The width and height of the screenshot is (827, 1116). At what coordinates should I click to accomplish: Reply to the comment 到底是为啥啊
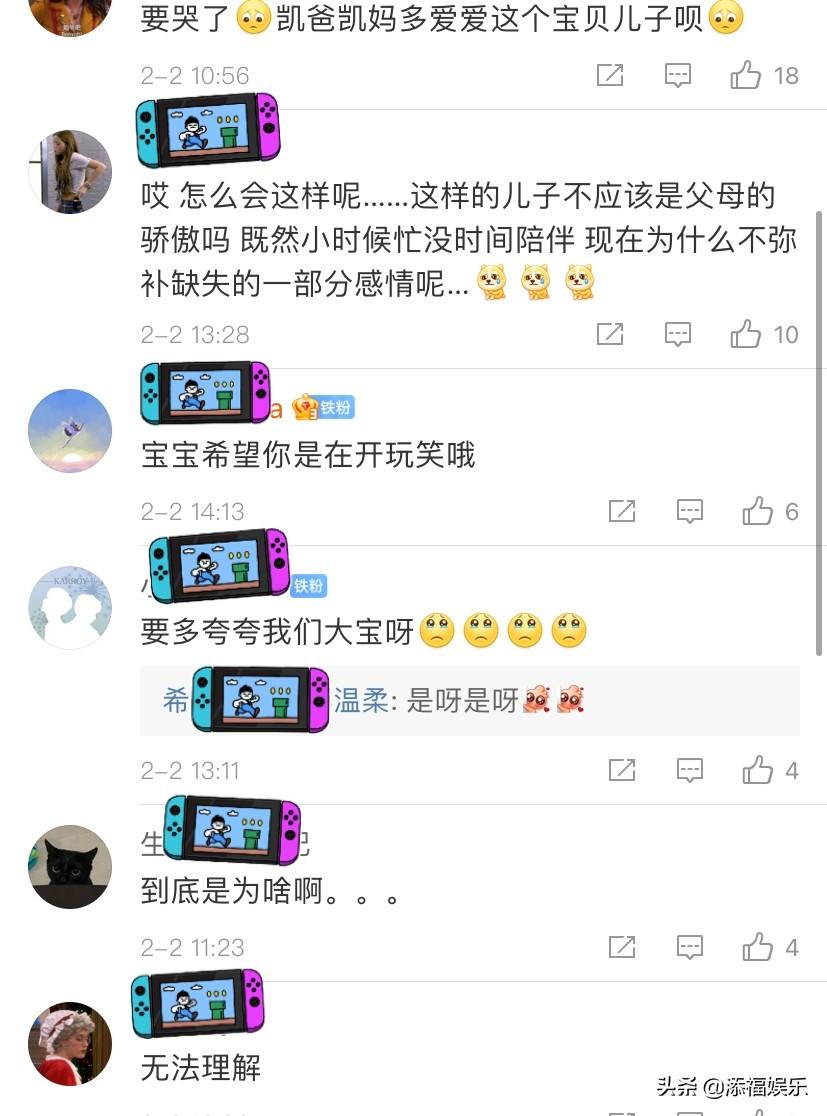point(690,947)
